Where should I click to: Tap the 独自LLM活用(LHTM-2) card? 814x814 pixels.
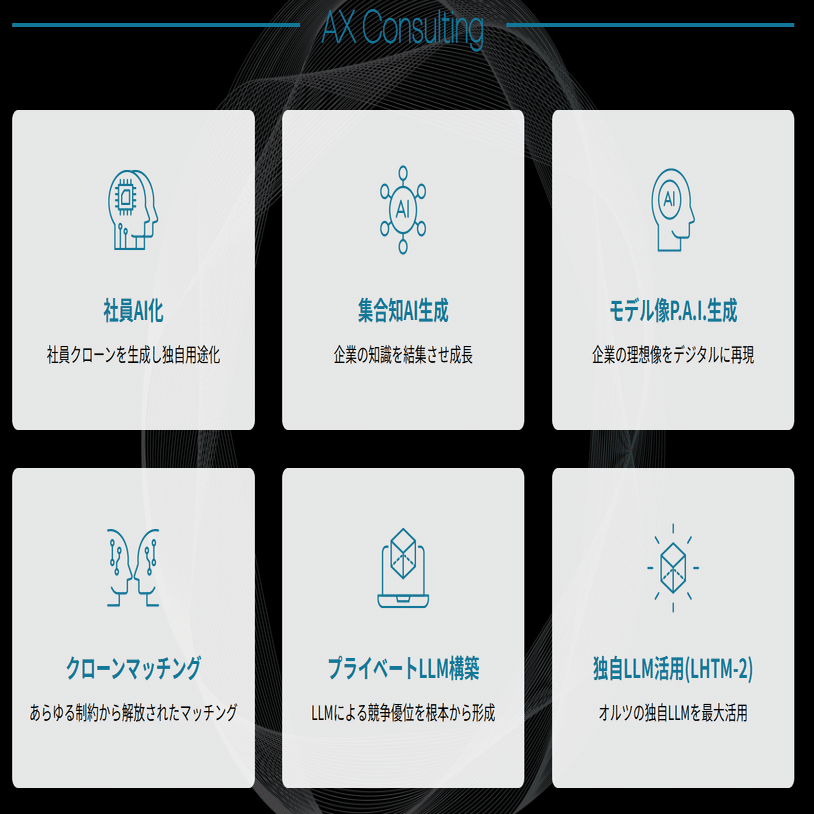click(x=673, y=628)
